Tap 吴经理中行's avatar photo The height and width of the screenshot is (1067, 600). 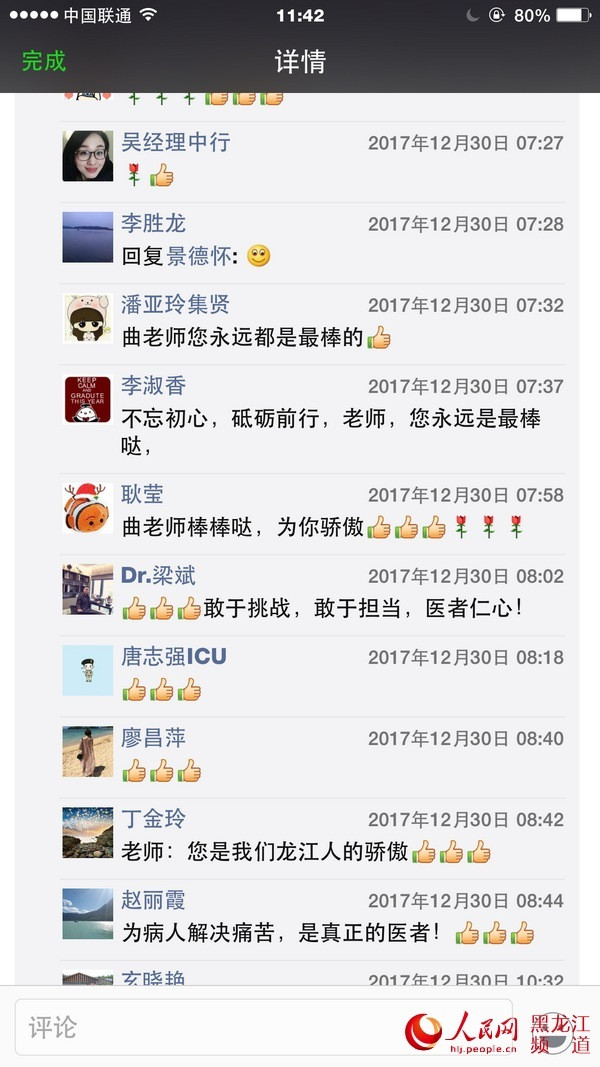click(87, 156)
